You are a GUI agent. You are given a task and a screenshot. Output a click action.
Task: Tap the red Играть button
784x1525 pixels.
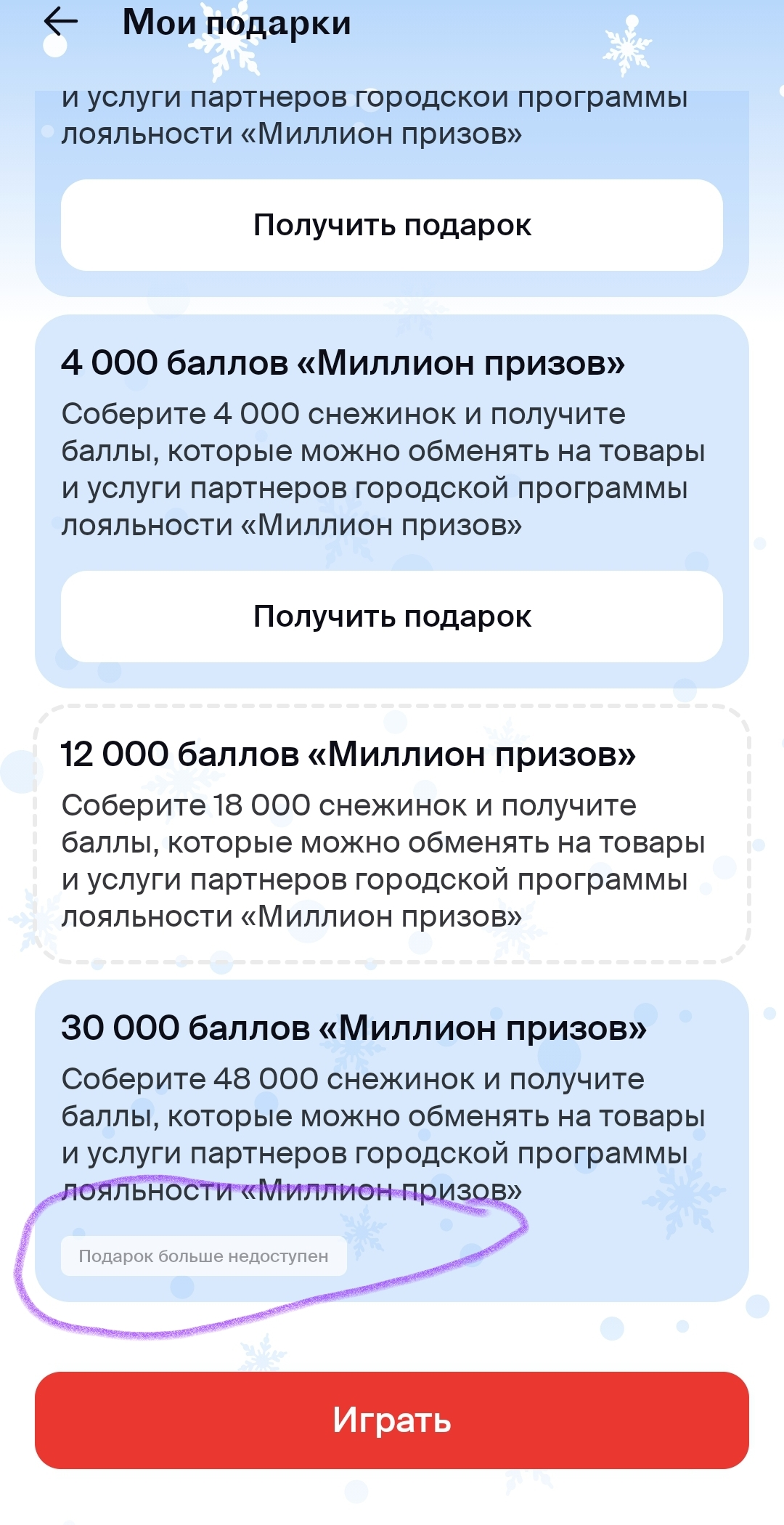click(392, 1420)
